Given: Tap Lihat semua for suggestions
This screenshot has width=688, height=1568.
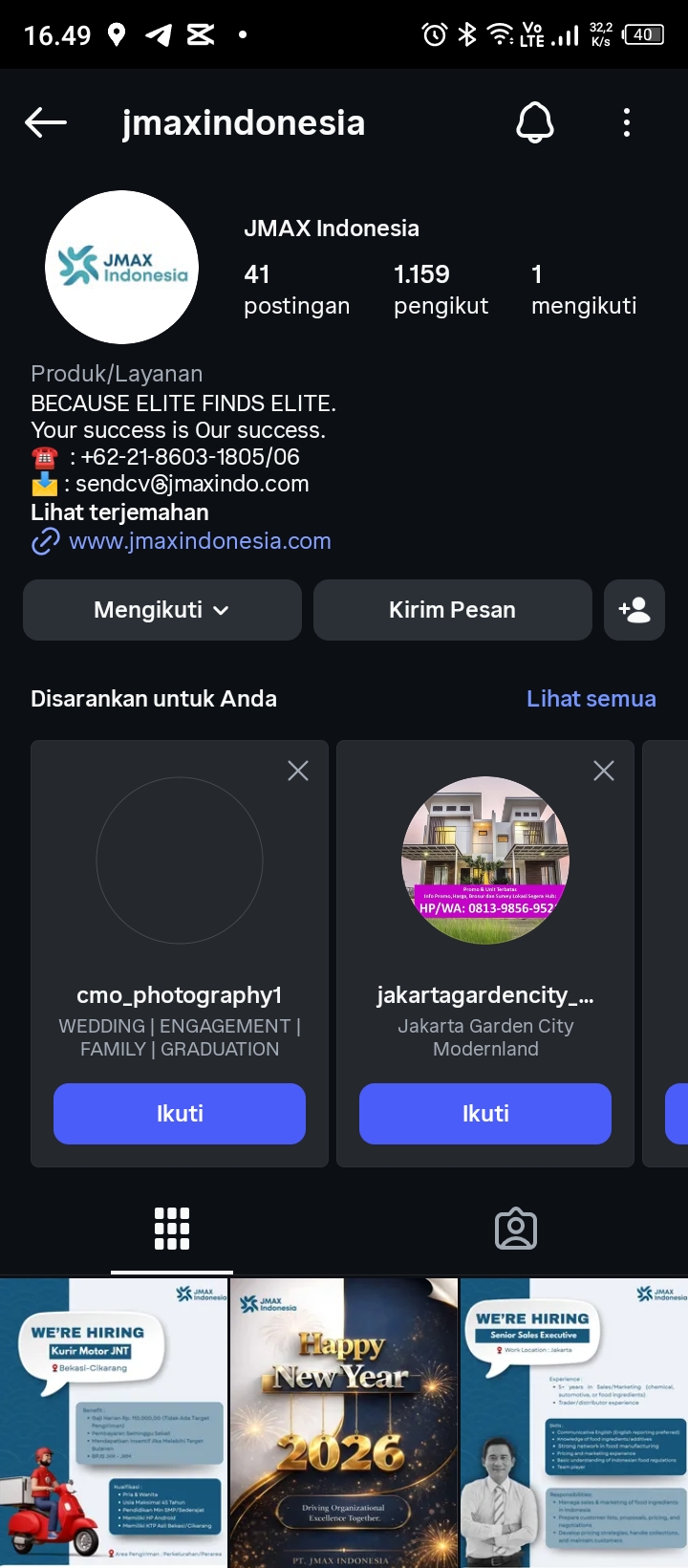Looking at the screenshot, I should click(x=591, y=699).
